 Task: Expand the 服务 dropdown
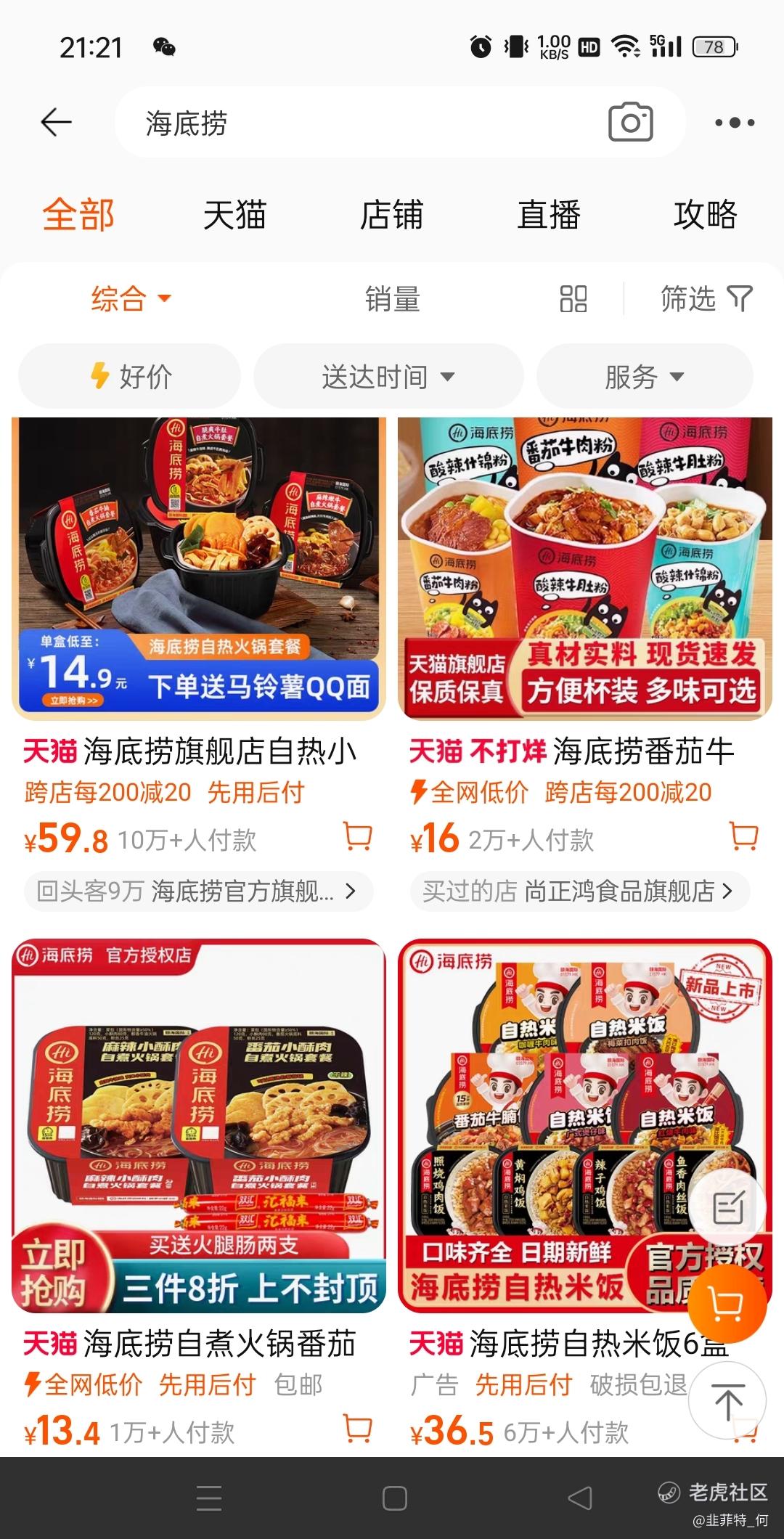coord(645,377)
